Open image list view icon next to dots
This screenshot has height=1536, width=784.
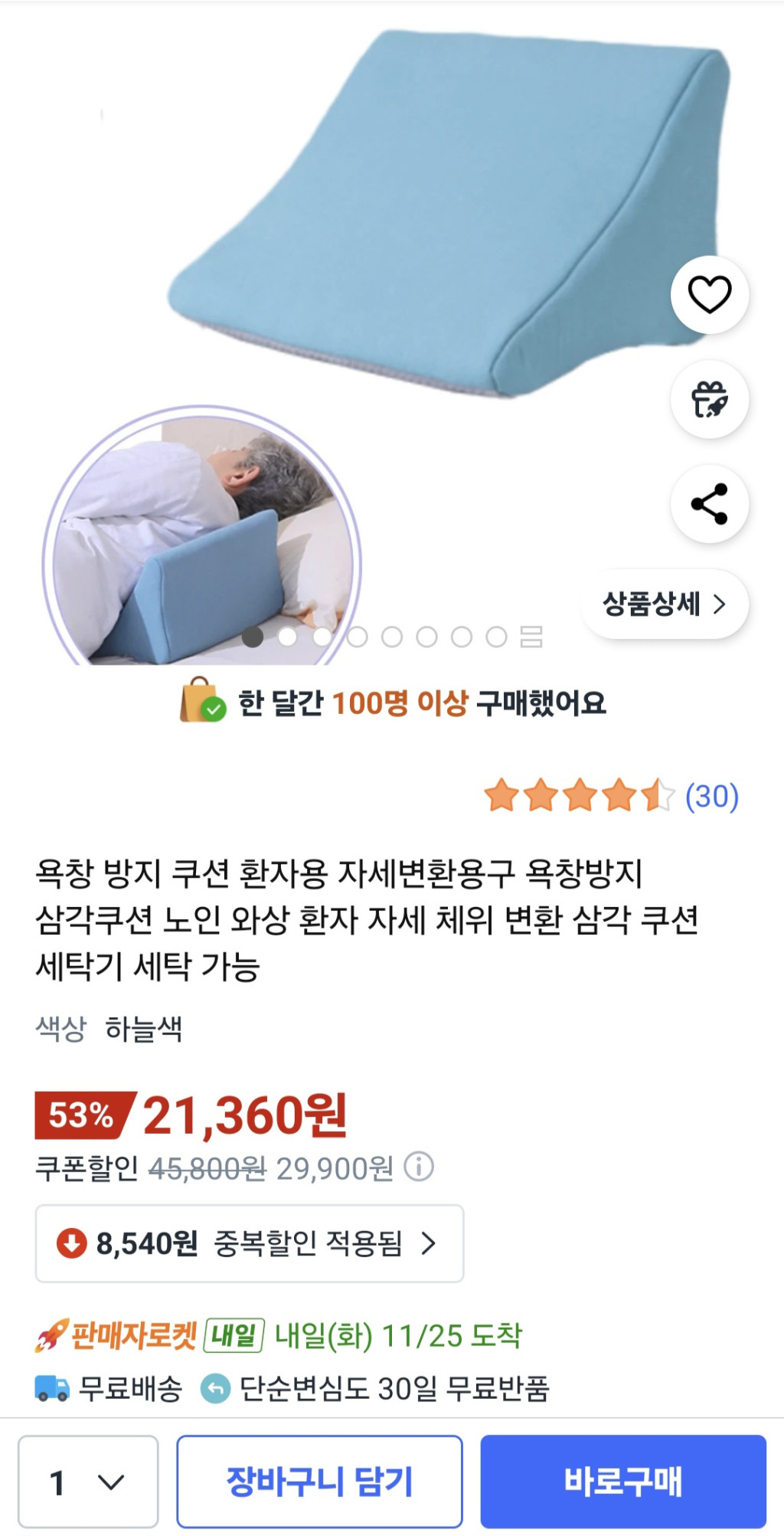coord(531,637)
